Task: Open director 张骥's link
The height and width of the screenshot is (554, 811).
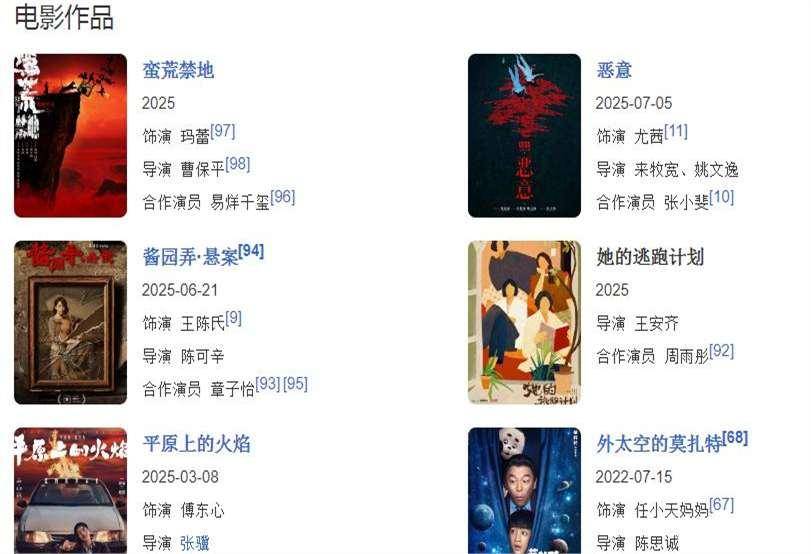Action: (x=195, y=544)
